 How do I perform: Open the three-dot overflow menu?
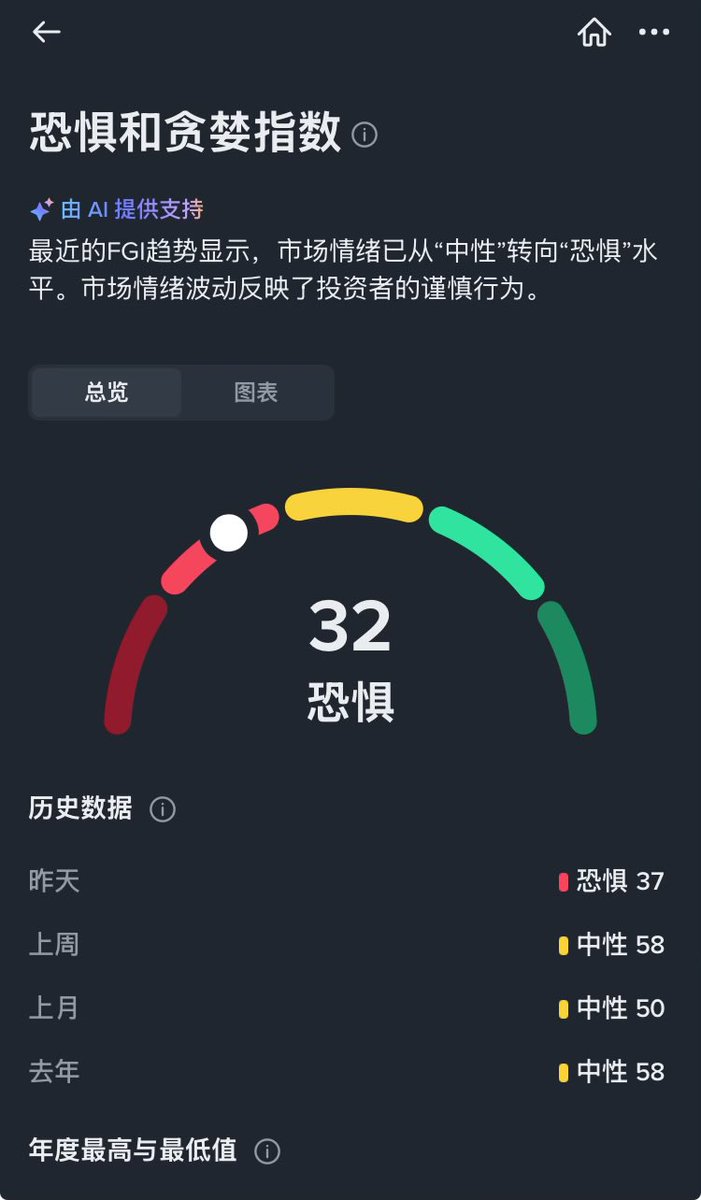654,33
